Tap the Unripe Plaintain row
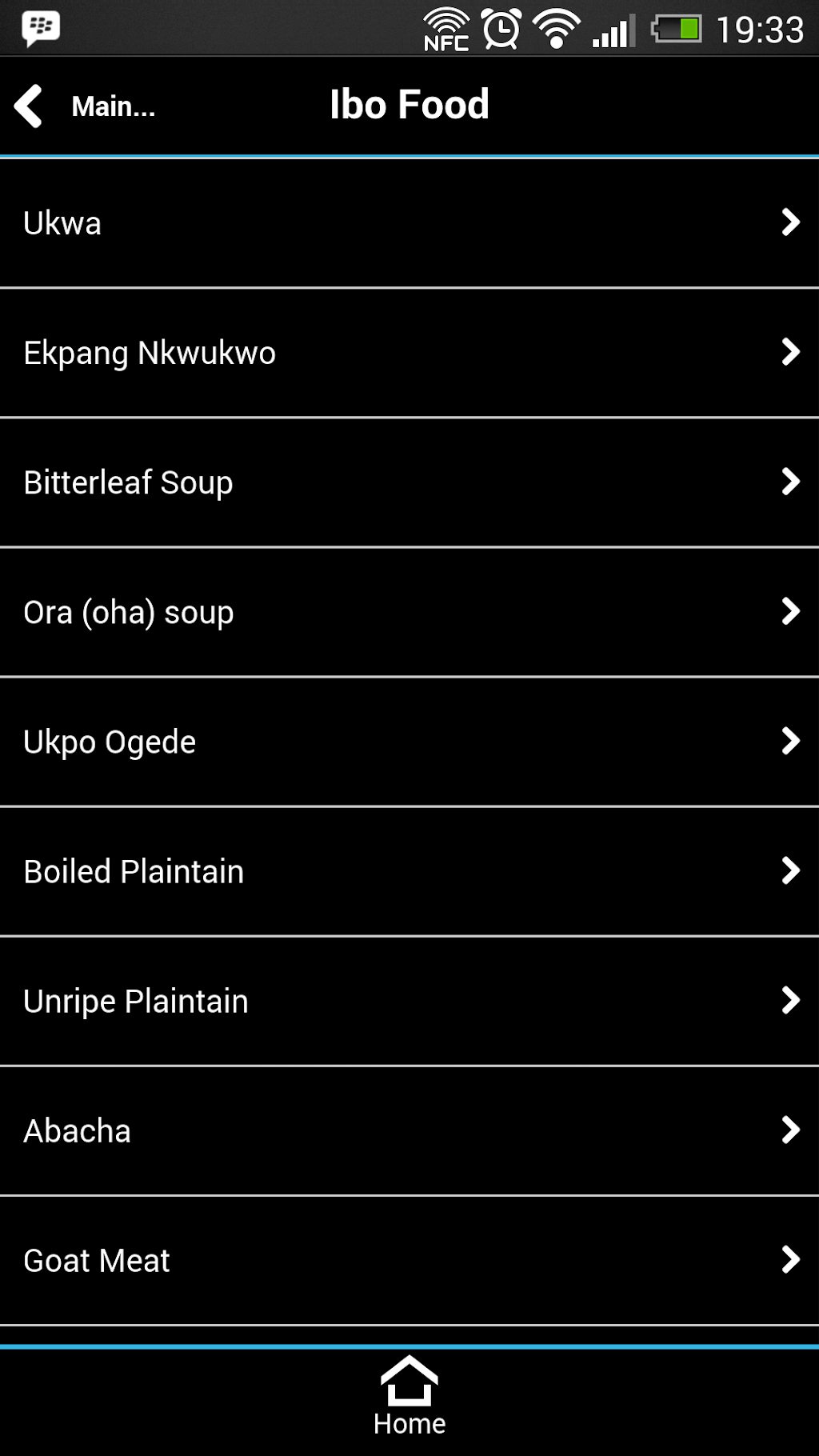Screen dimensions: 819x1456 point(409,1001)
